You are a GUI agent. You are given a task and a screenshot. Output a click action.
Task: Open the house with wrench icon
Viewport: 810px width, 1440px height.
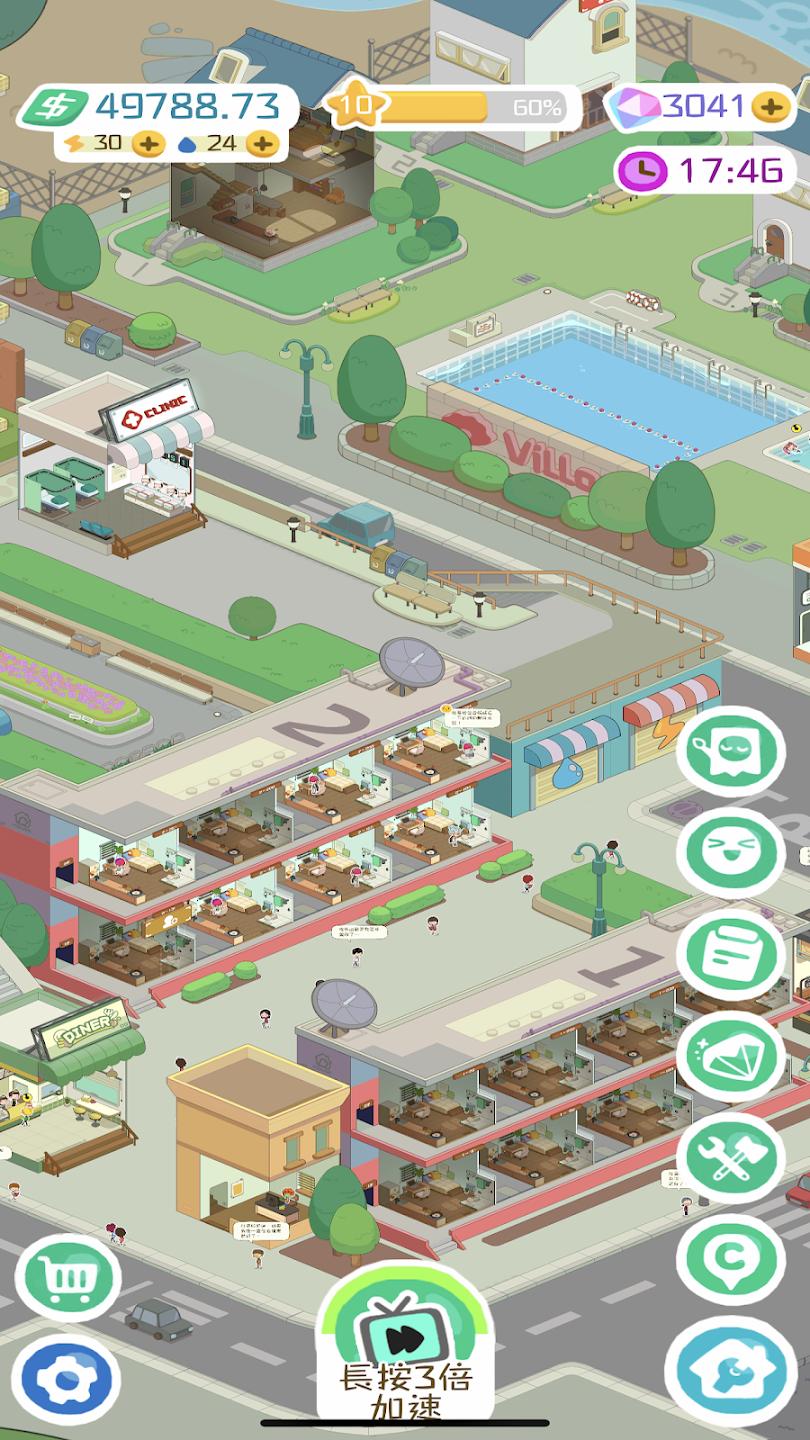[730, 1372]
